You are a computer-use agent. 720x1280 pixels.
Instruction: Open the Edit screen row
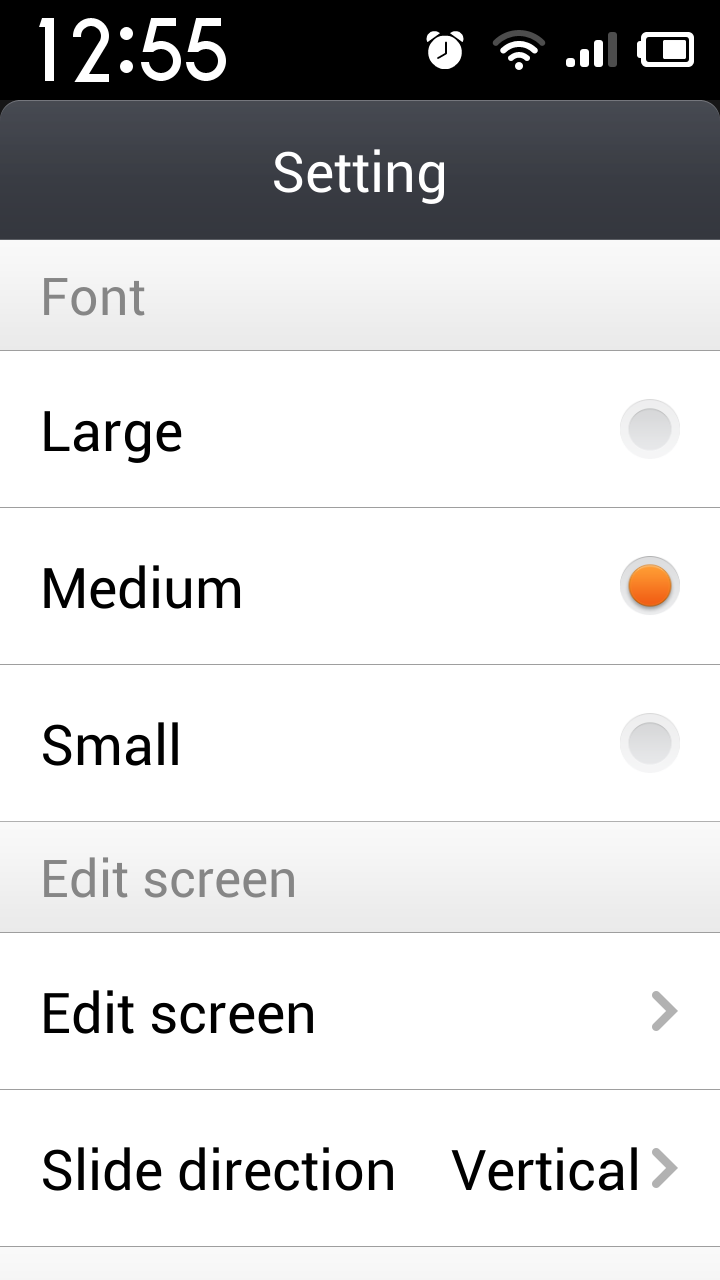click(360, 1012)
